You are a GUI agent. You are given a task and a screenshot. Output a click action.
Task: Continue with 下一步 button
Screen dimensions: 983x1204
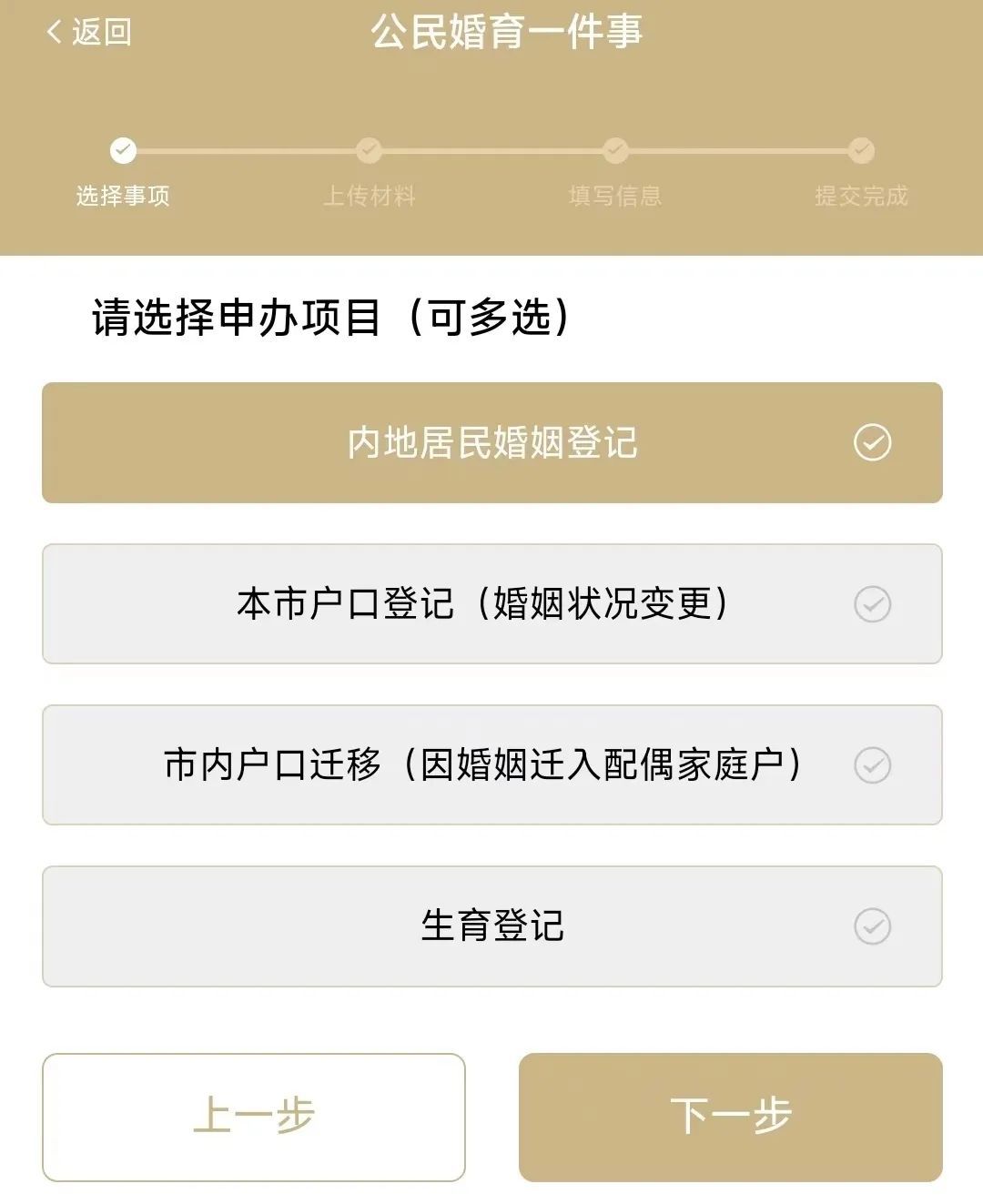(730, 1117)
